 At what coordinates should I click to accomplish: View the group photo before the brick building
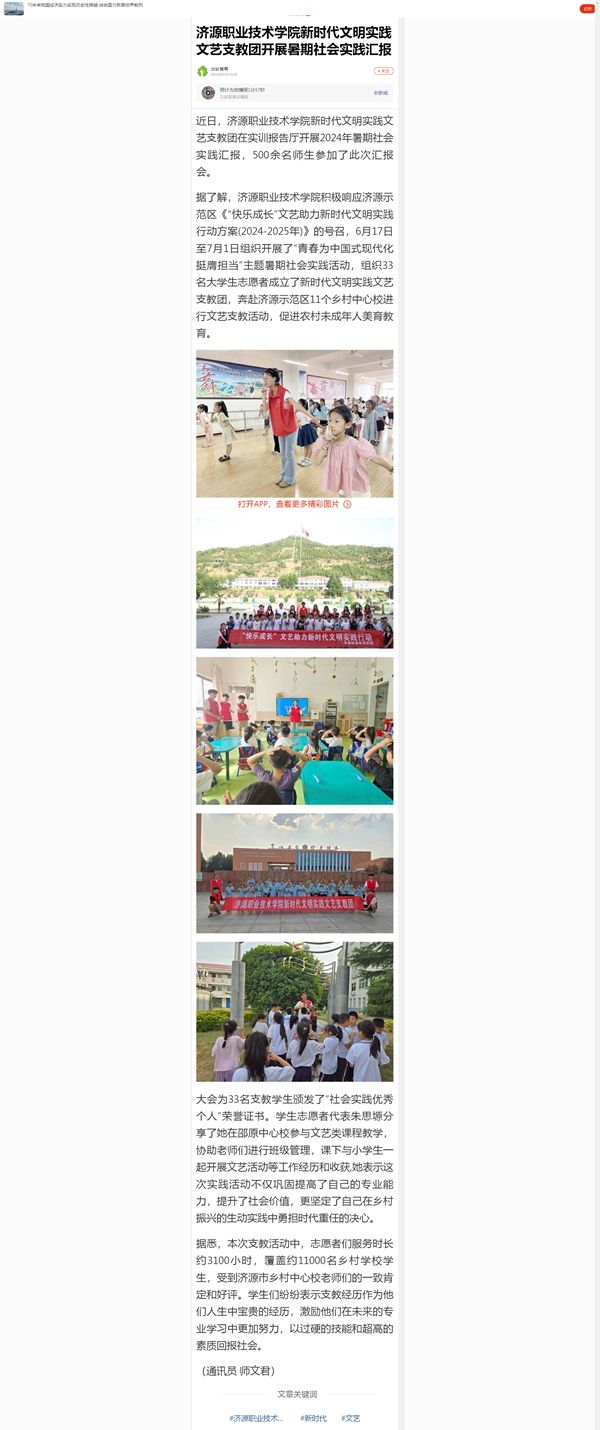(x=294, y=873)
